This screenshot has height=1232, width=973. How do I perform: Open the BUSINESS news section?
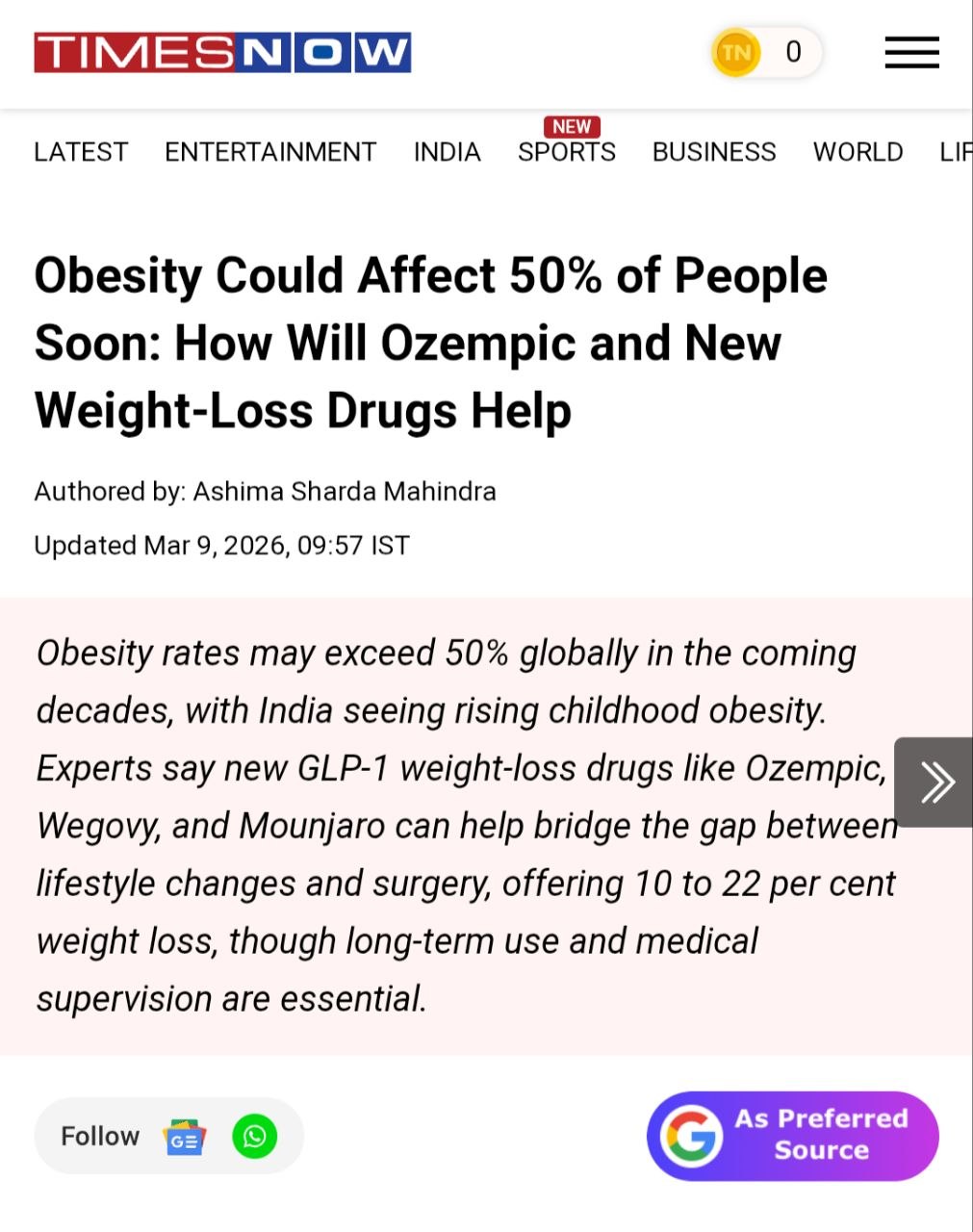tap(713, 151)
